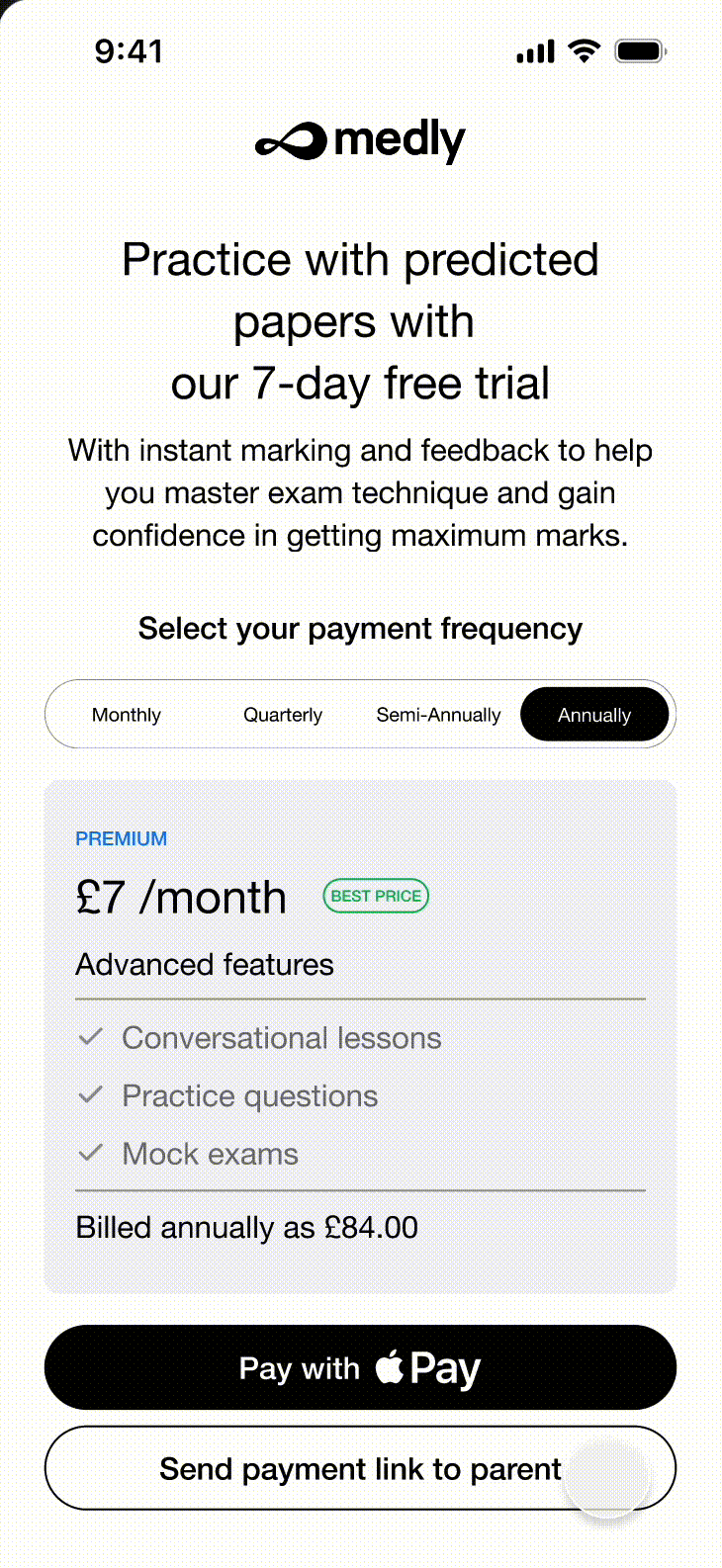Send payment link to parent
722x1568 pixels.
tap(360, 1469)
